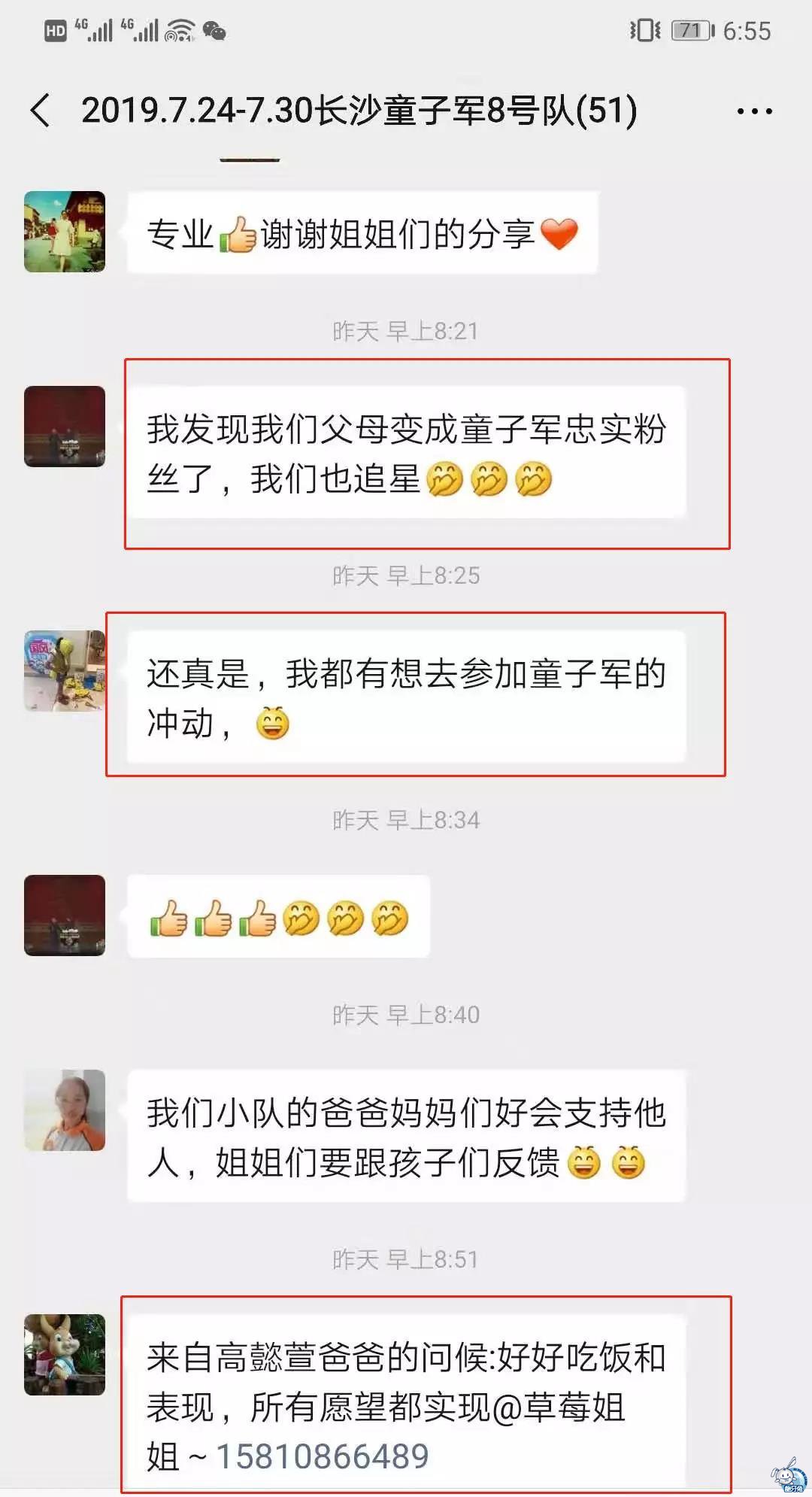View profile of sender of "我发现我们父母变成童子军忠实粉丝了"
The image size is (812, 1497).
pos(65,427)
